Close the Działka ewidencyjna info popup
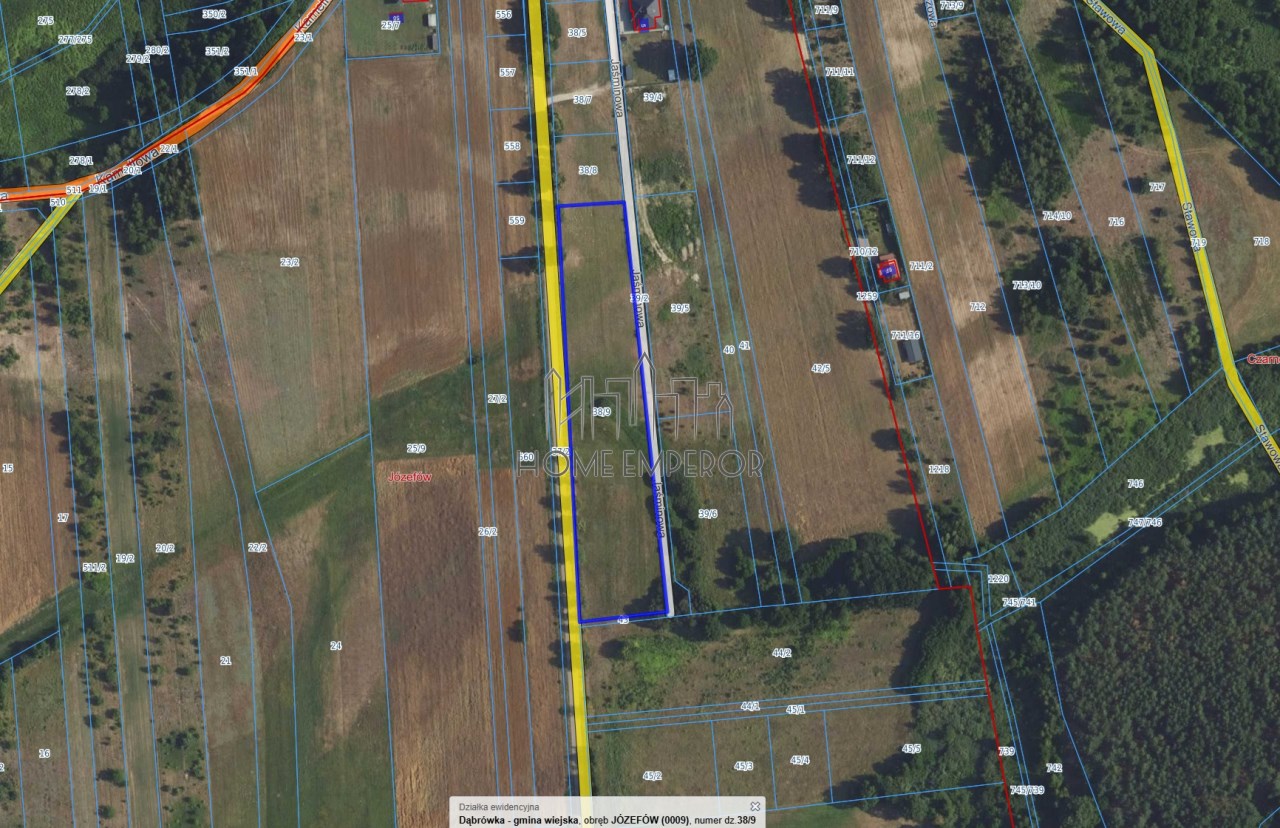 pyautogui.click(x=757, y=804)
